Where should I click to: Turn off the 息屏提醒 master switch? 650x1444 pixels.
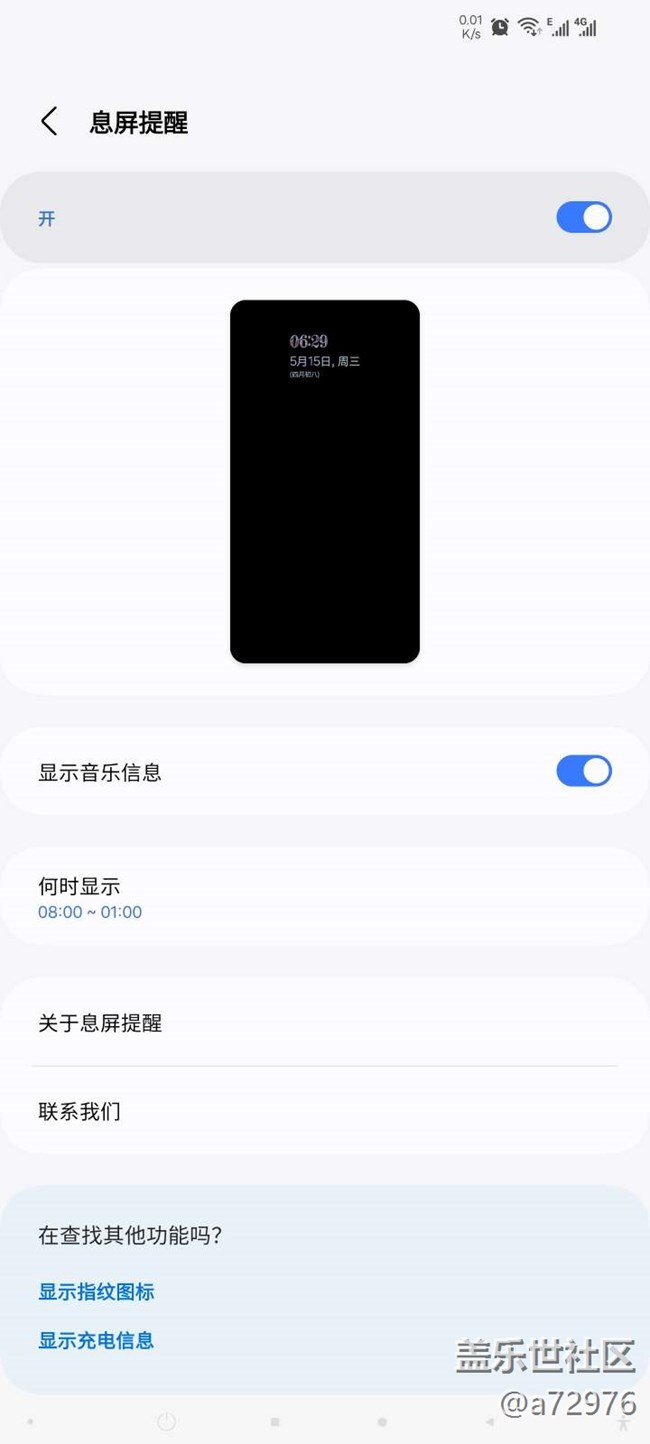[584, 217]
